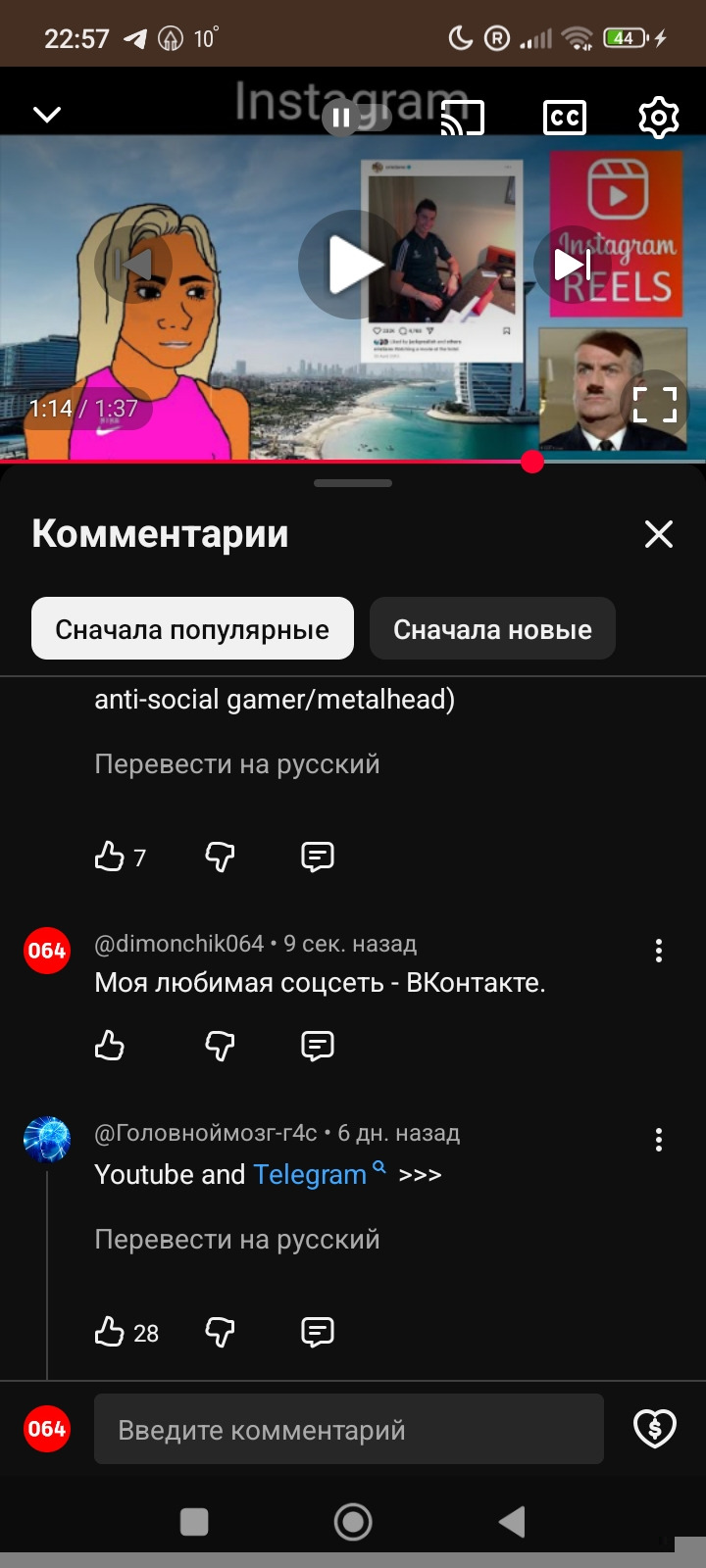Go back to the previous video
Screen dimensions: 706x1568
pos(134,265)
